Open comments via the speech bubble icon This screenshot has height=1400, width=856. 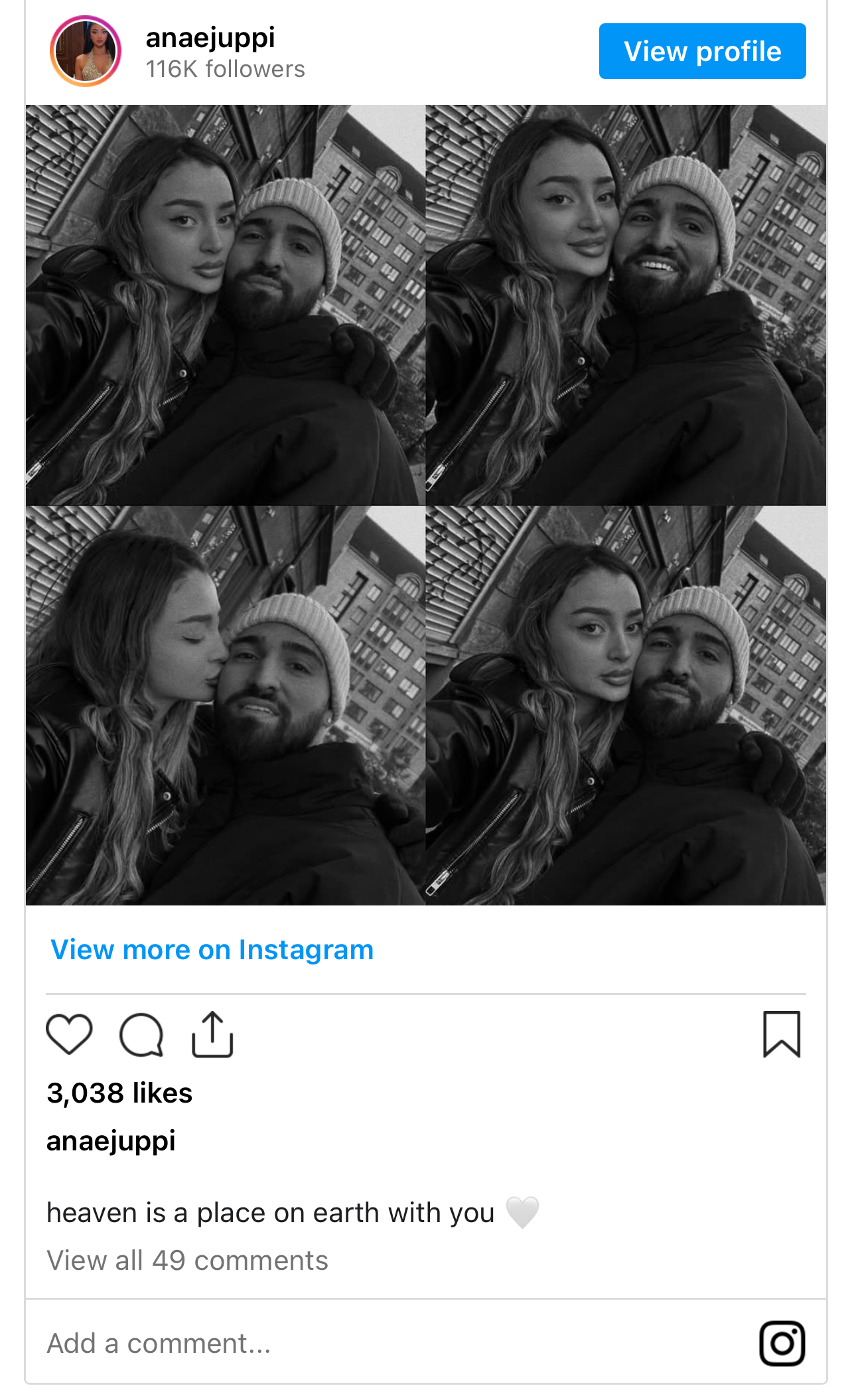(x=141, y=1034)
